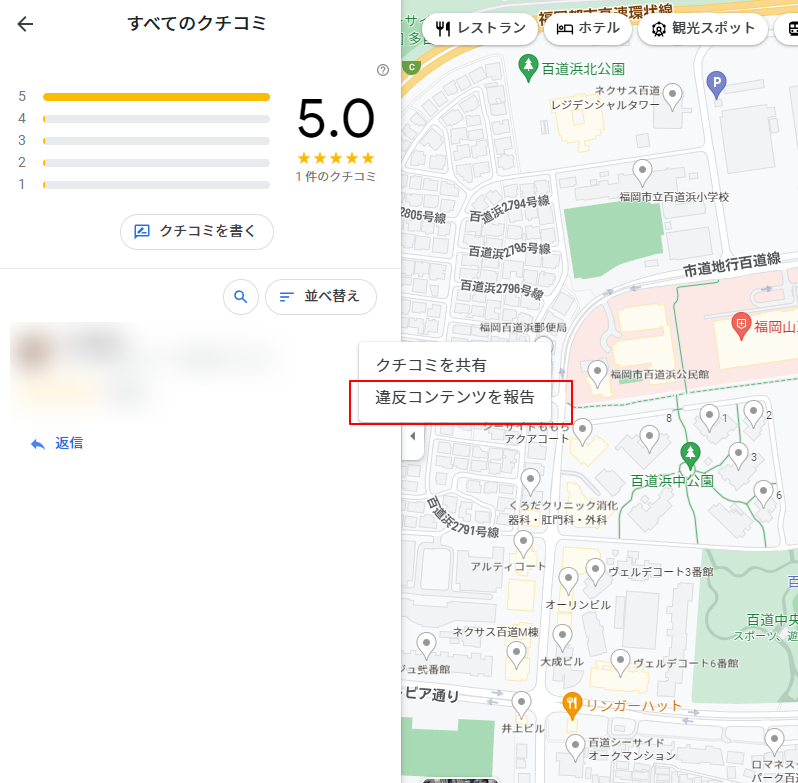Filter the map by レストラン
The width and height of the screenshot is (798, 783).
[481, 28]
